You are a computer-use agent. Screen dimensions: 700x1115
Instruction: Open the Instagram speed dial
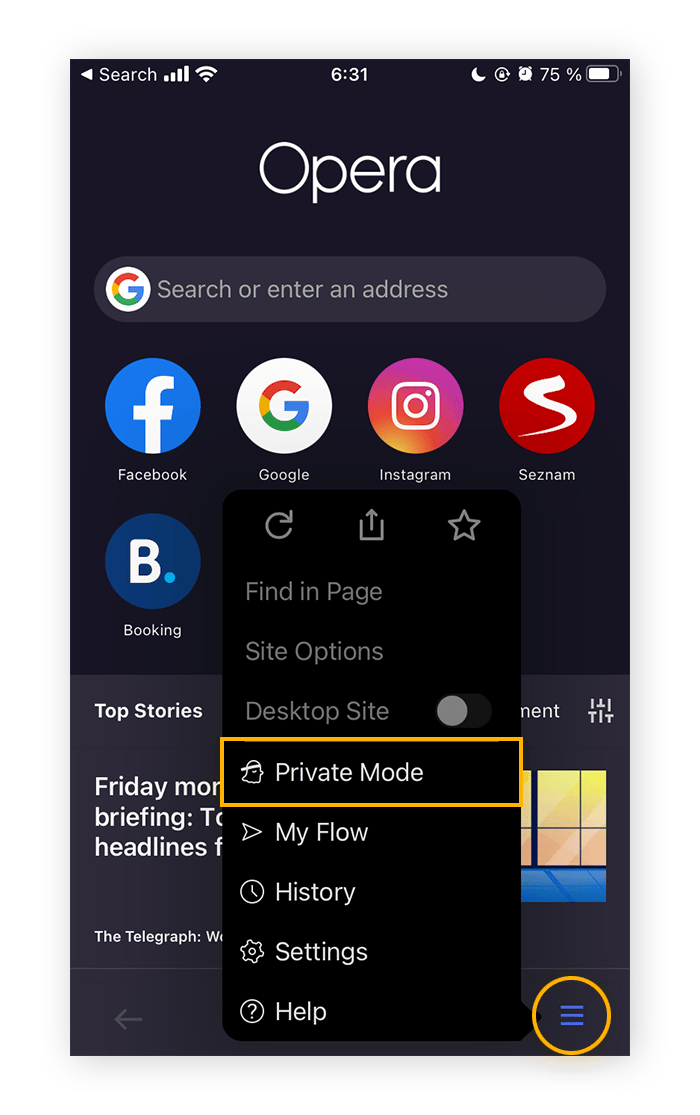(x=415, y=408)
